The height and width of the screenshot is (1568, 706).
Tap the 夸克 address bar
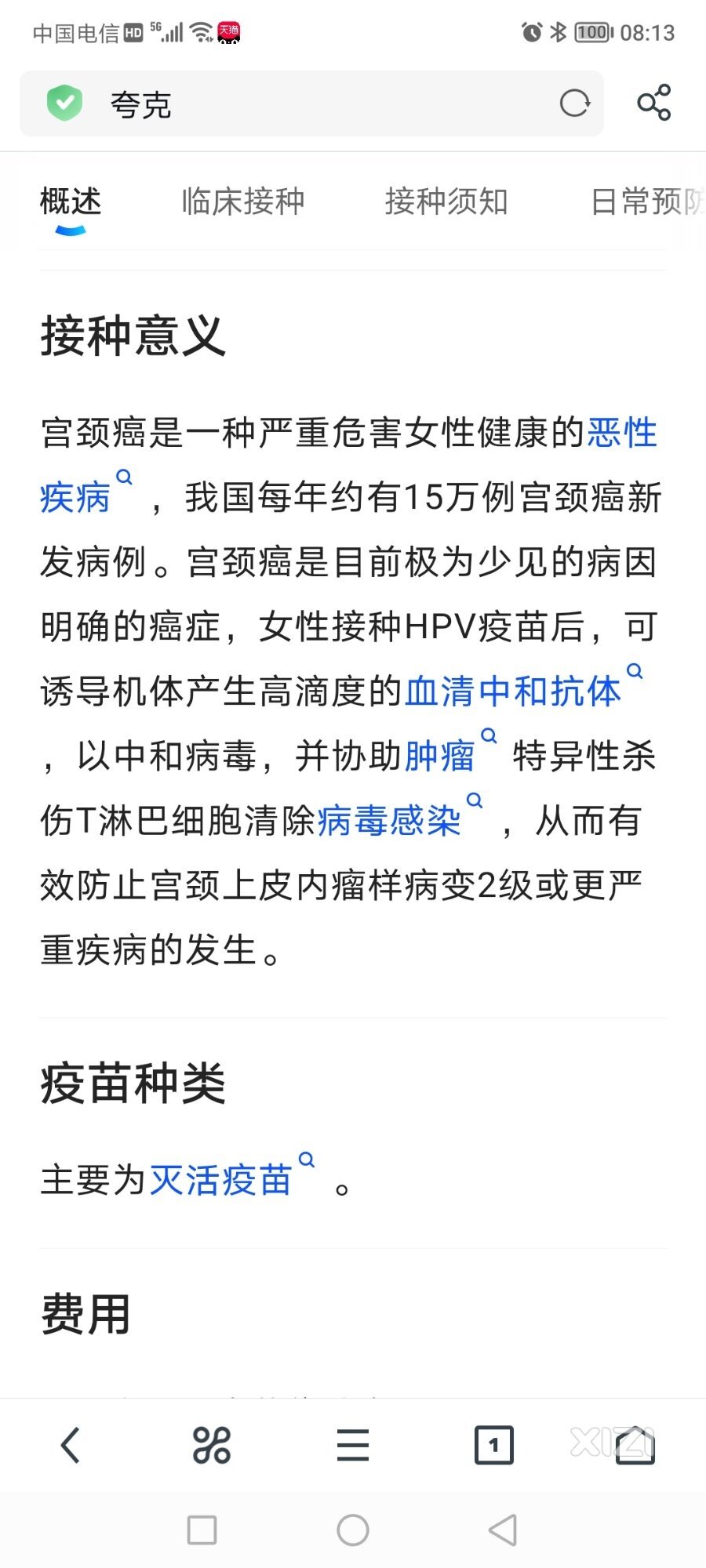click(x=311, y=103)
